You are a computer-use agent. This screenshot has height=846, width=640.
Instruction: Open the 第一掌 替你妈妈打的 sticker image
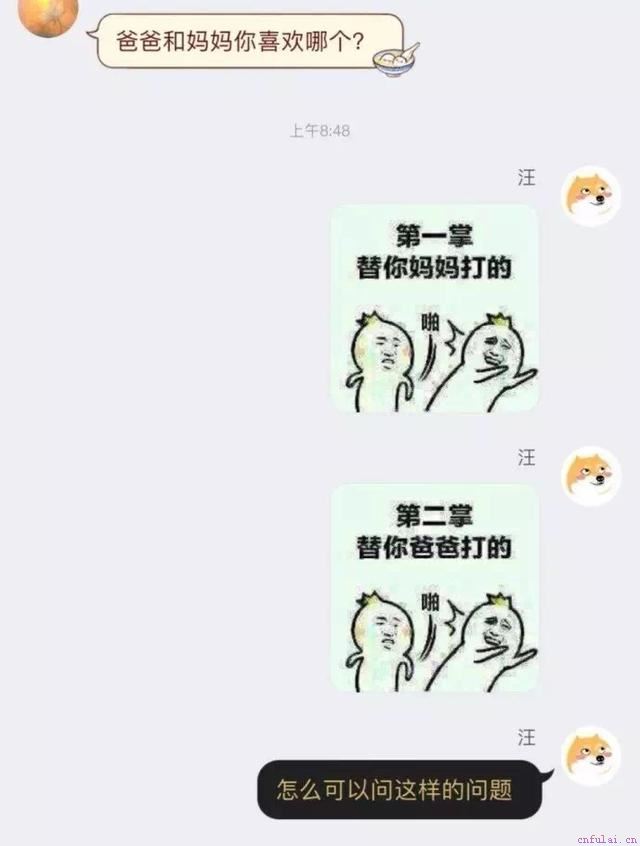click(x=435, y=308)
